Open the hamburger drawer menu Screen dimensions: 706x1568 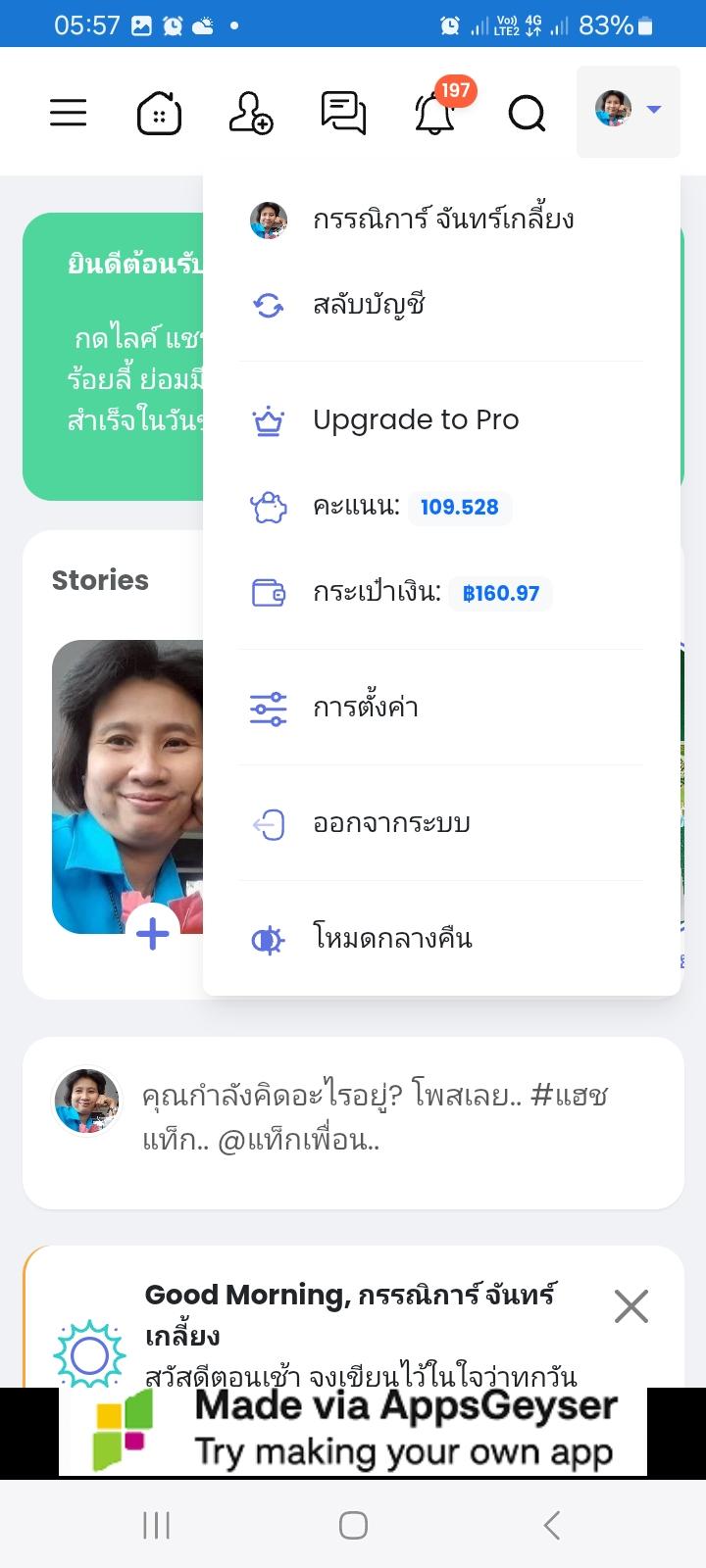pyautogui.click(x=69, y=113)
